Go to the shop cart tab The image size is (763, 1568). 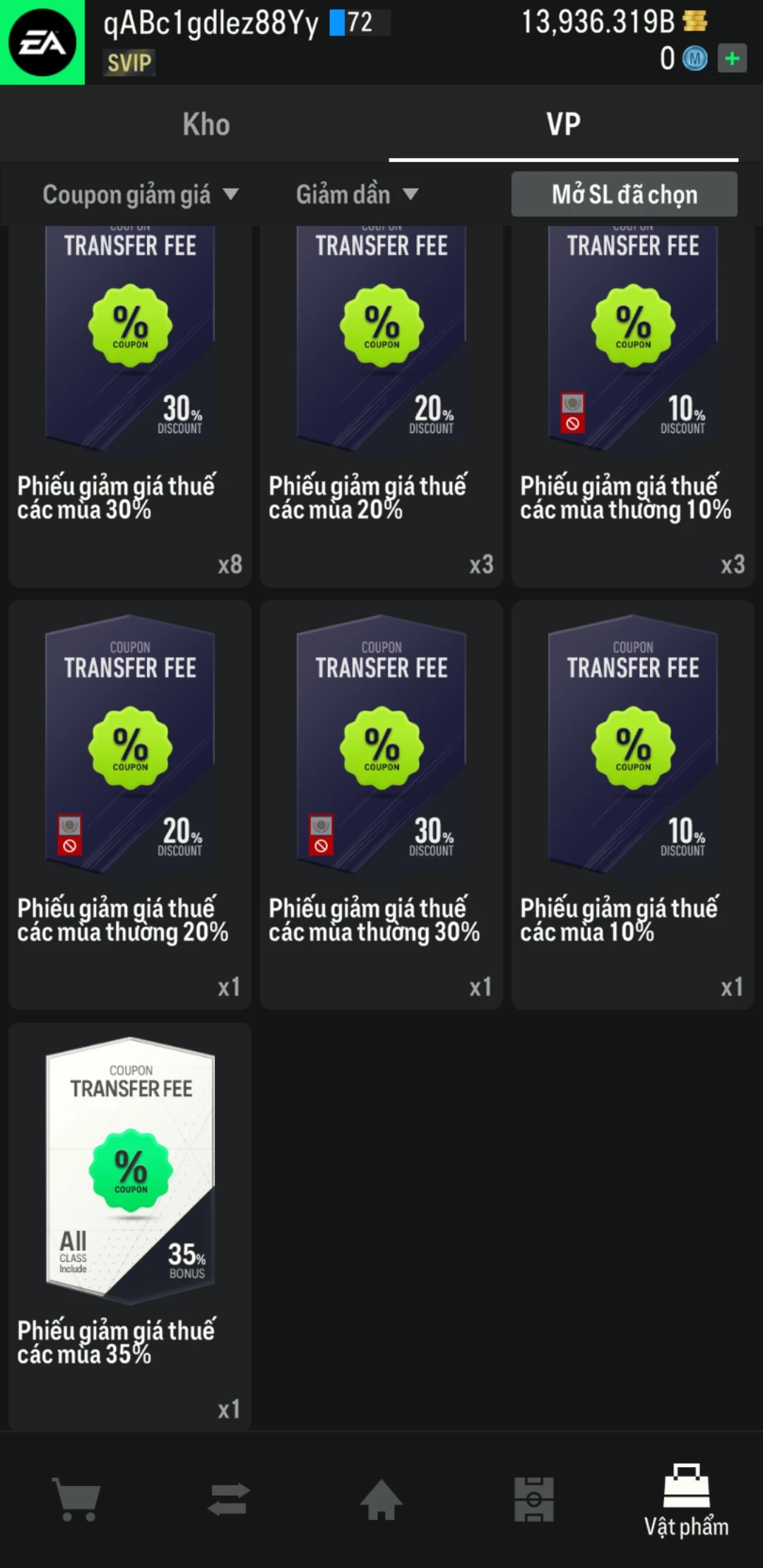(x=76, y=1499)
